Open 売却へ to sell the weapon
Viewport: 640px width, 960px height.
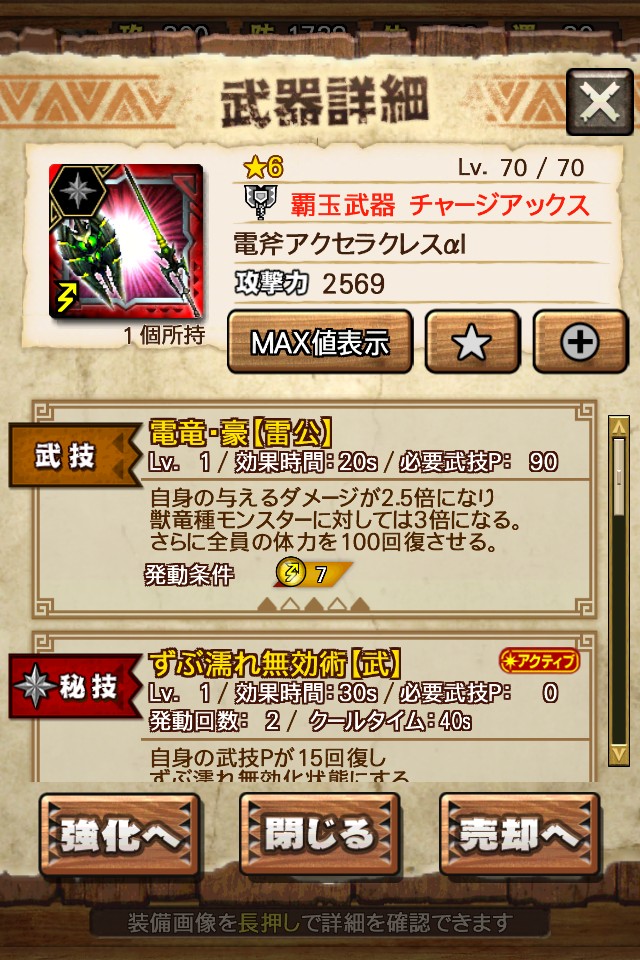[519, 834]
